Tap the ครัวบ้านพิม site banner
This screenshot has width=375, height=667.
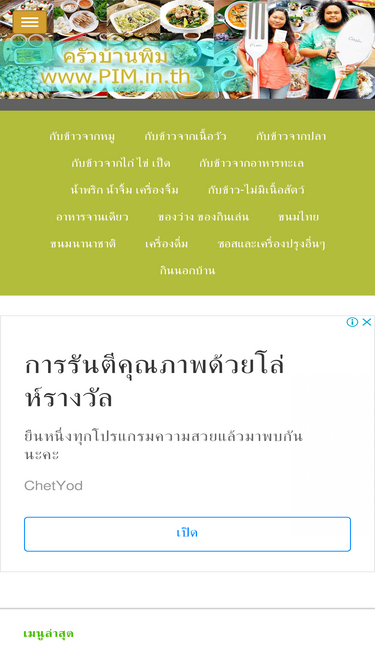point(188,49)
